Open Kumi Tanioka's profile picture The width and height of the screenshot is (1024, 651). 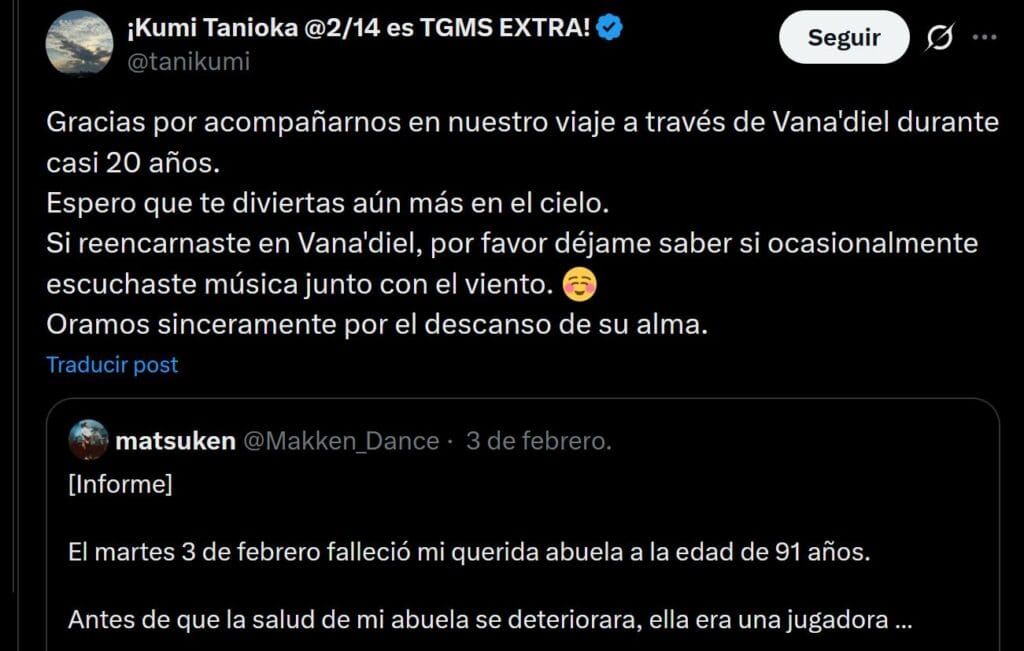click(79, 42)
